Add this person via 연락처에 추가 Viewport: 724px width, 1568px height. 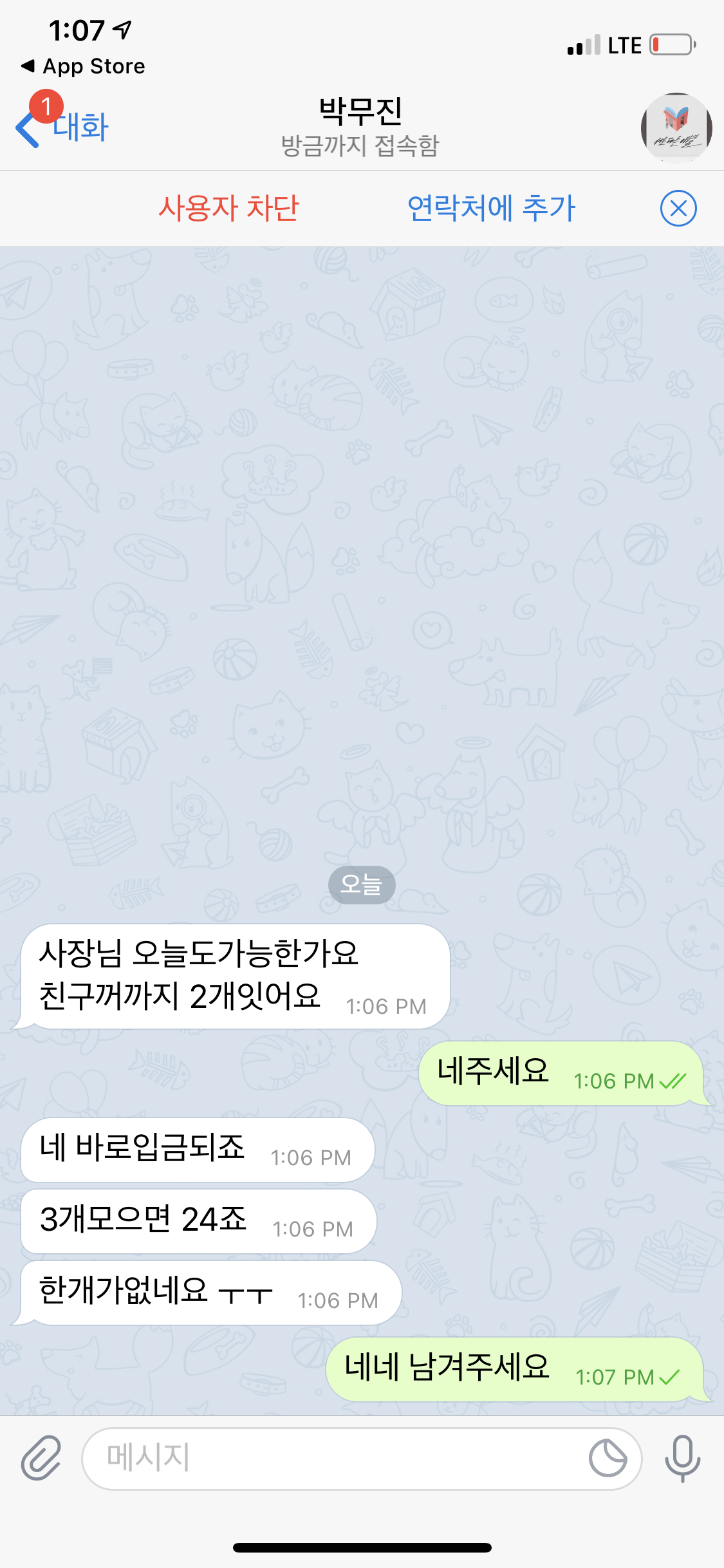pyautogui.click(x=491, y=208)
